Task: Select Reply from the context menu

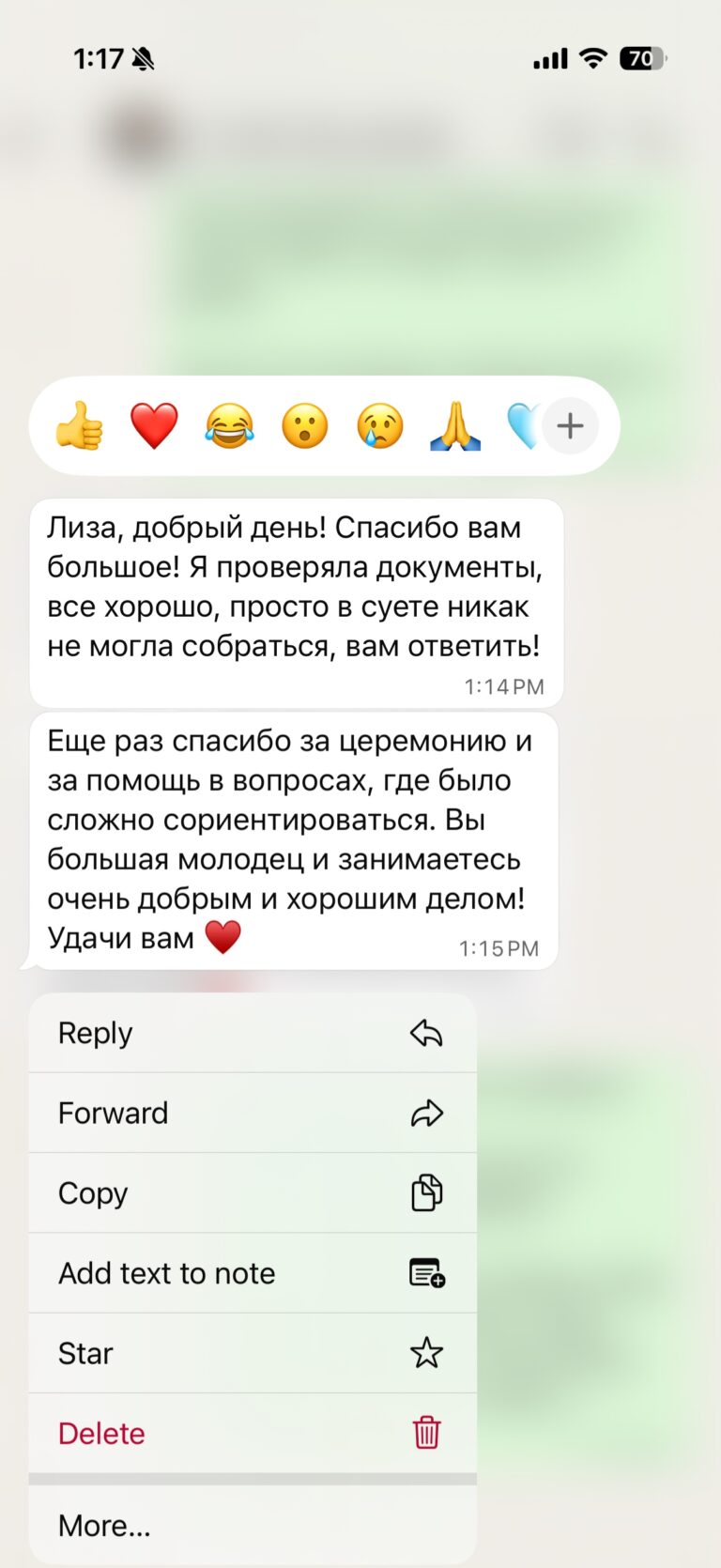Action: 95,1032
